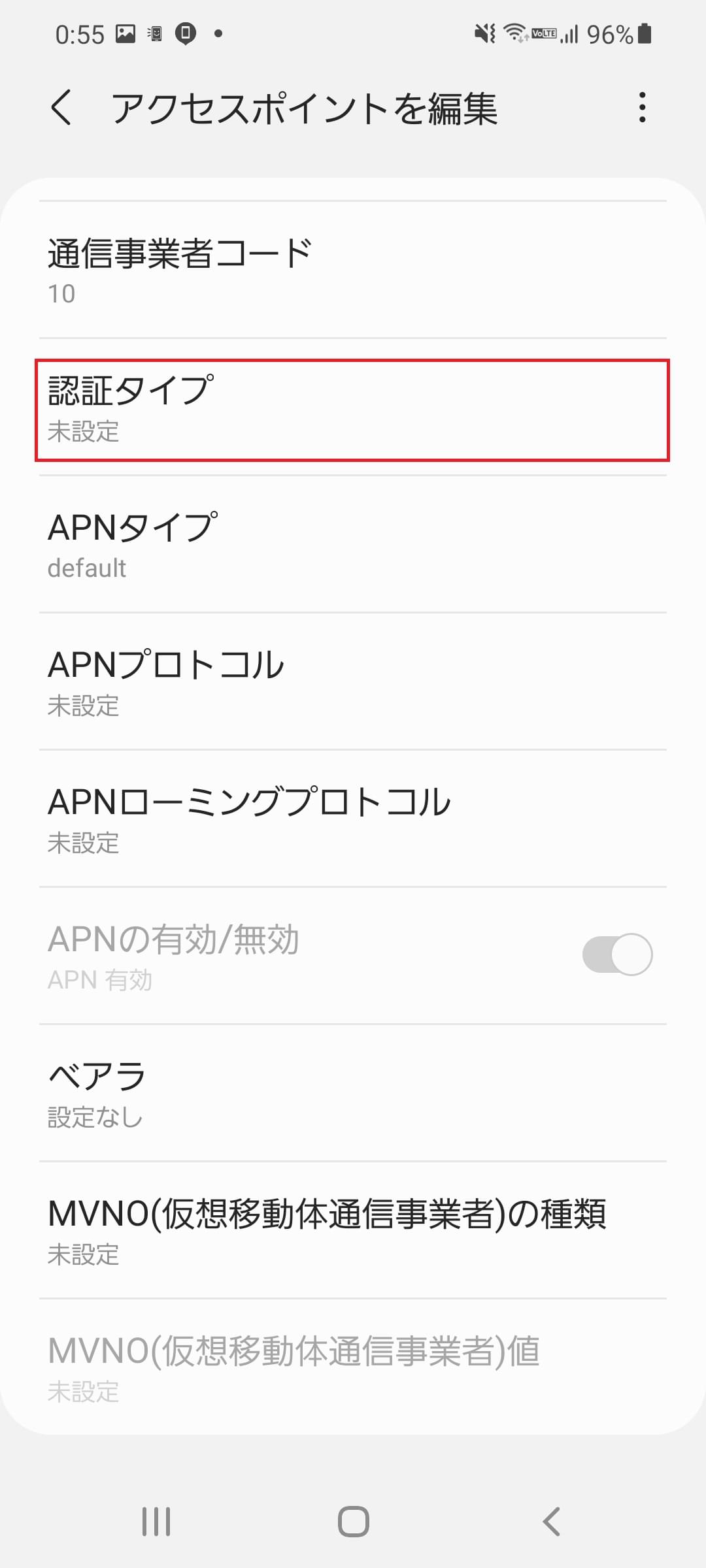The width and height of the screenshot is (706, 1568).
Task: Tap the VoLTE indicator in status bar
Action: (543, 33)
